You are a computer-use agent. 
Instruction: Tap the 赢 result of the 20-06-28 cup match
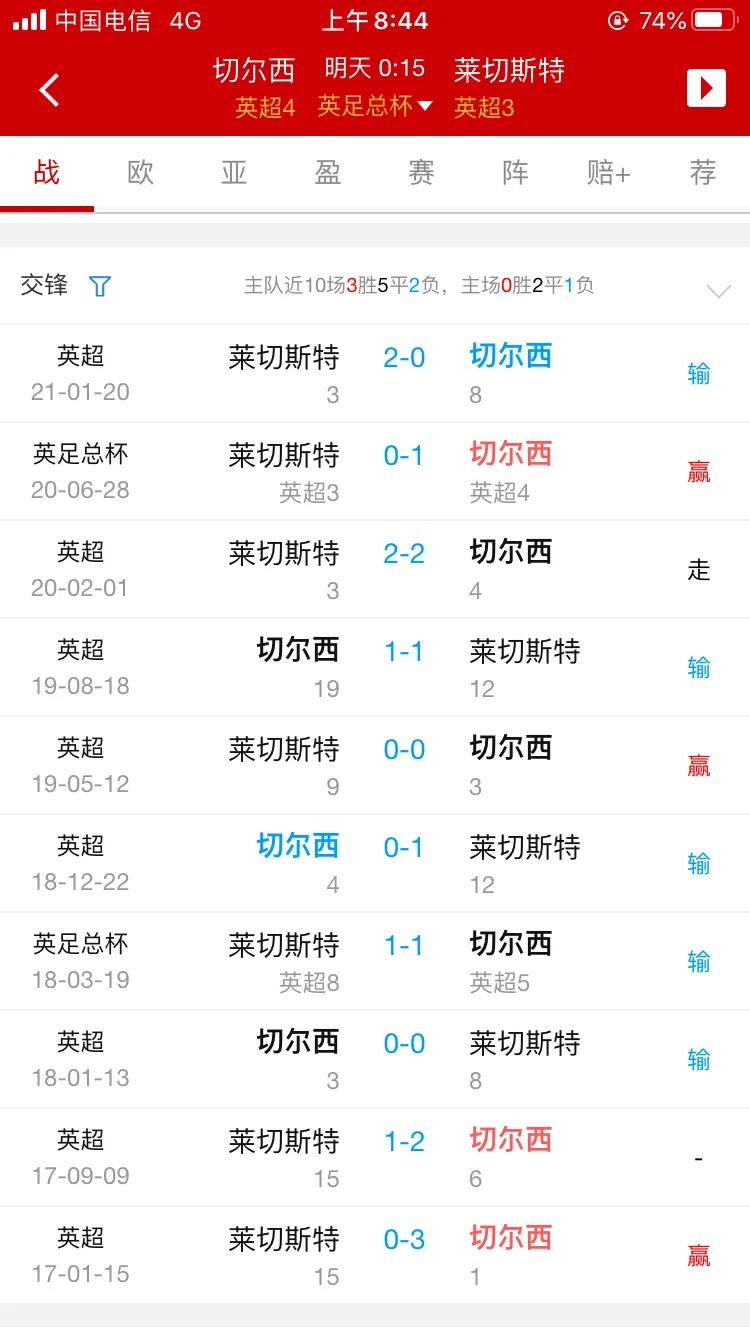698,471
